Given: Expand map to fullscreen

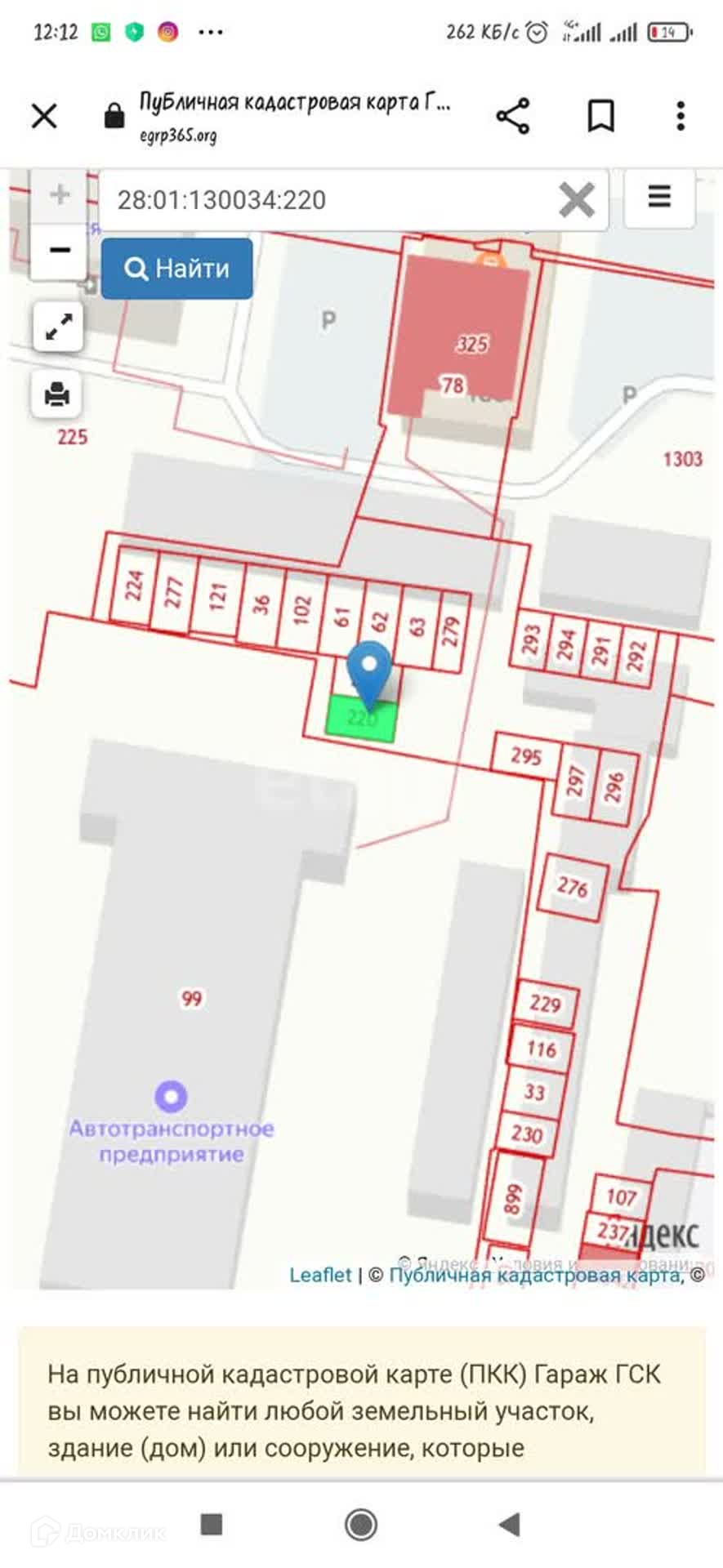Looking at the screenshot, I should [x=58, y=327].
